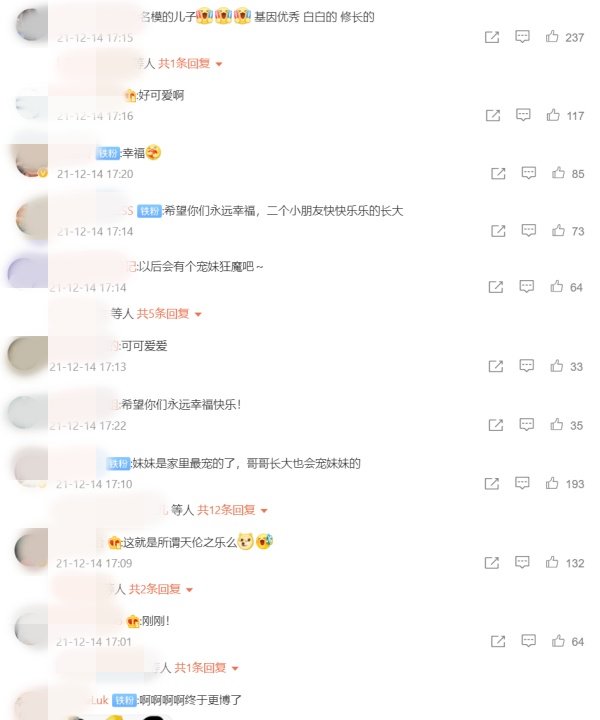Viewport: 600px width, 720px height.
Task: Like the 好可爱啊 comment
Action: tap(552, 116)
